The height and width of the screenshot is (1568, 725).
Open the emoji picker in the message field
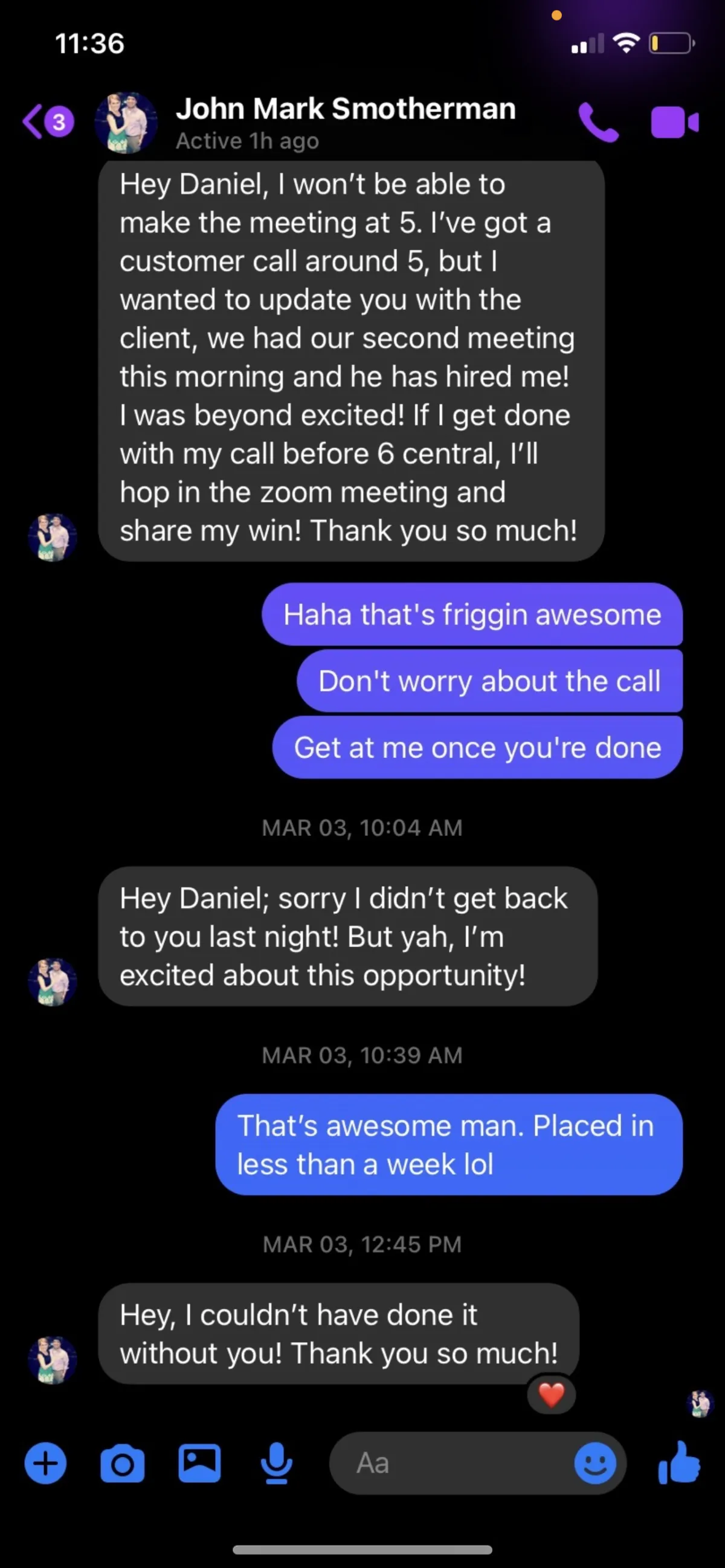595,1464
